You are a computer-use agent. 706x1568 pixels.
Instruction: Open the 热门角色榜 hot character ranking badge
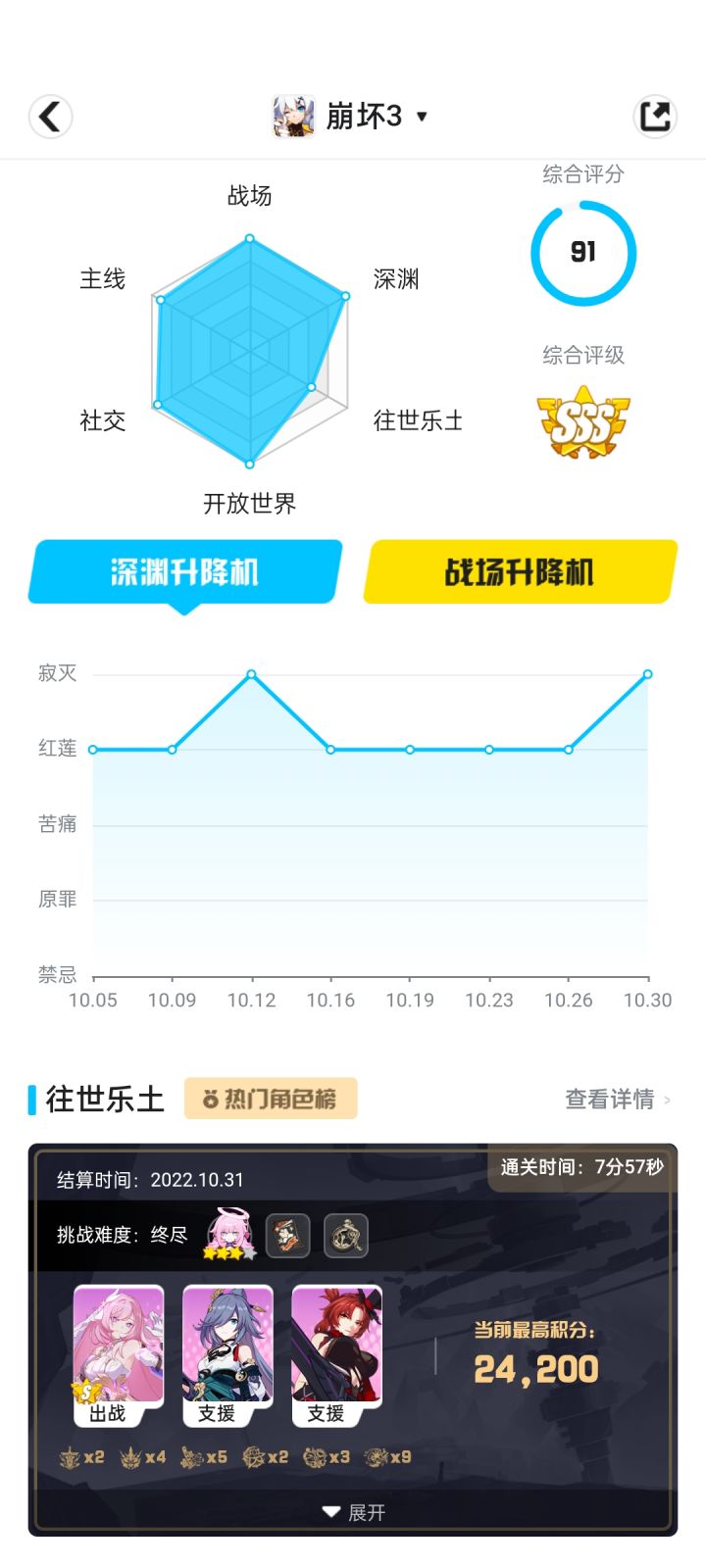pyautogui.click(x=271, y=1098)
